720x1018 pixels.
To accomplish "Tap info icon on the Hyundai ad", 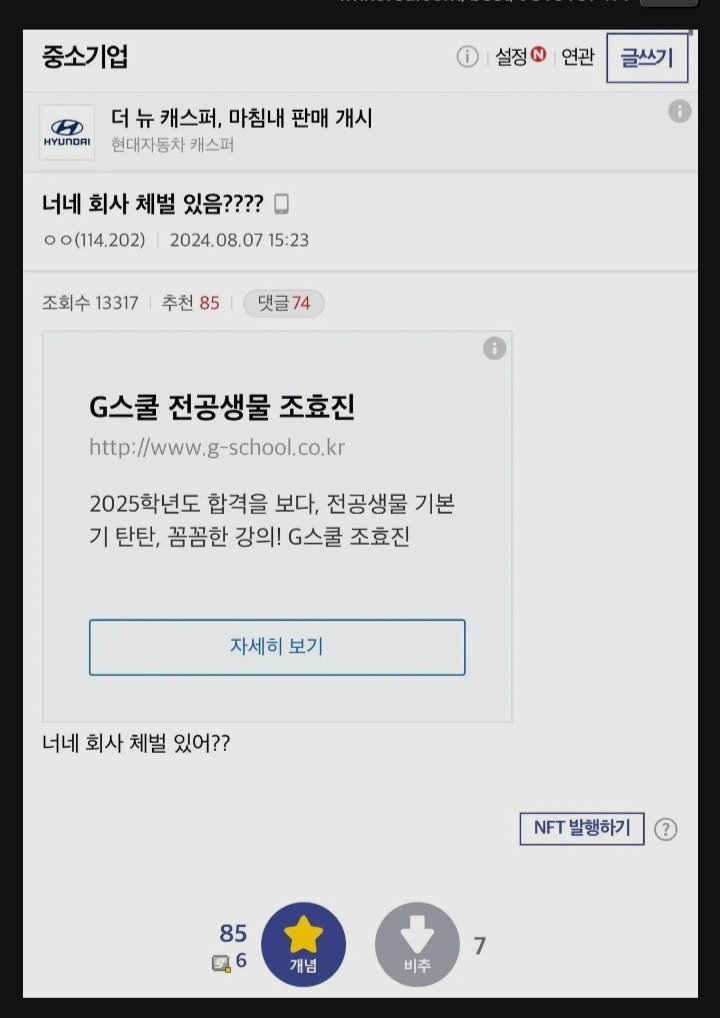I will pos(680,111).
